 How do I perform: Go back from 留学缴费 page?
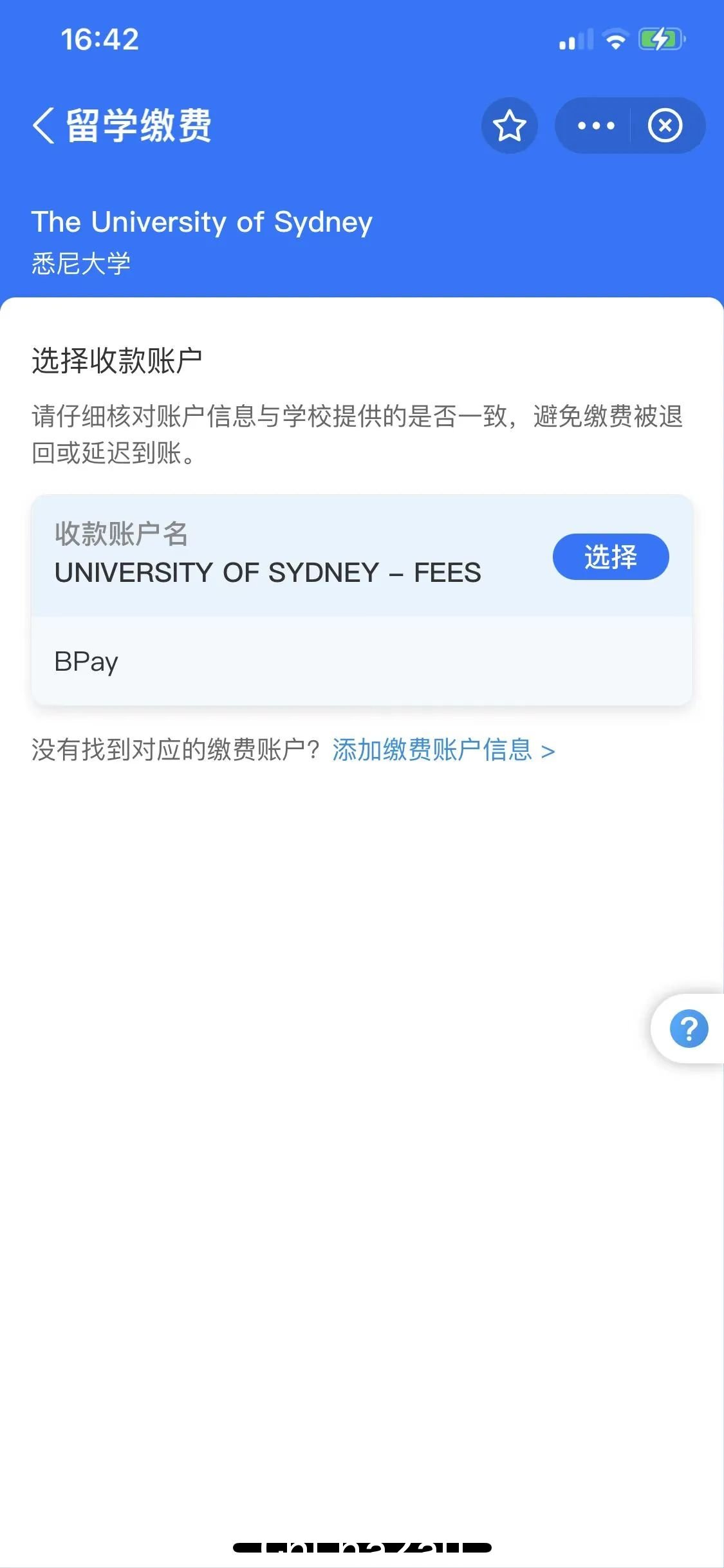(x=43, y=126)
